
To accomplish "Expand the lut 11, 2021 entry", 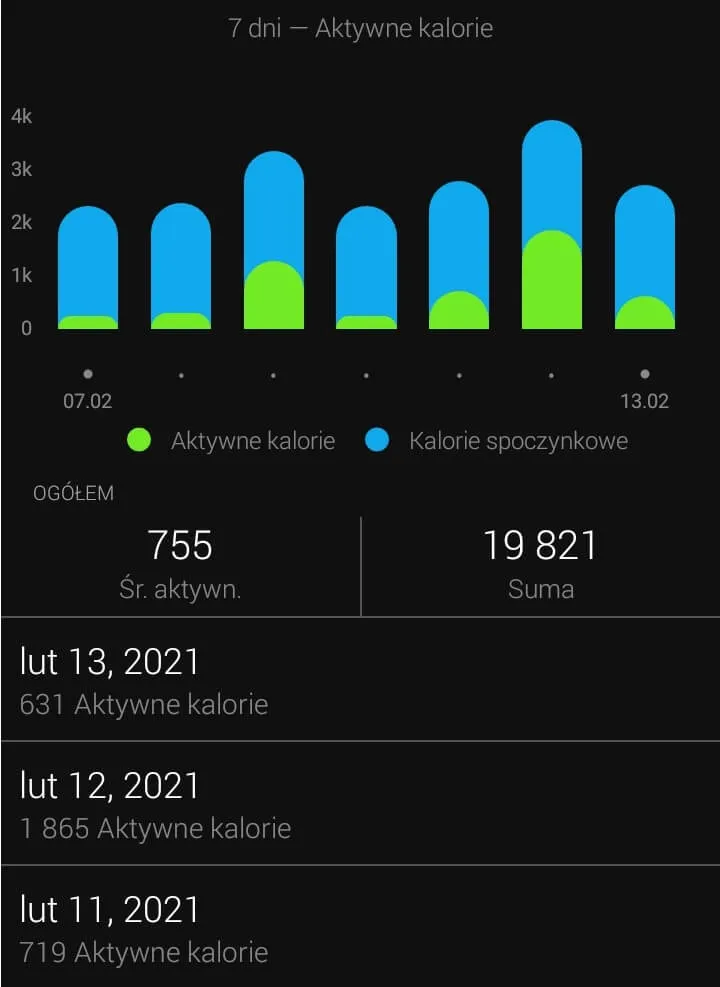I will coord(360,928).
